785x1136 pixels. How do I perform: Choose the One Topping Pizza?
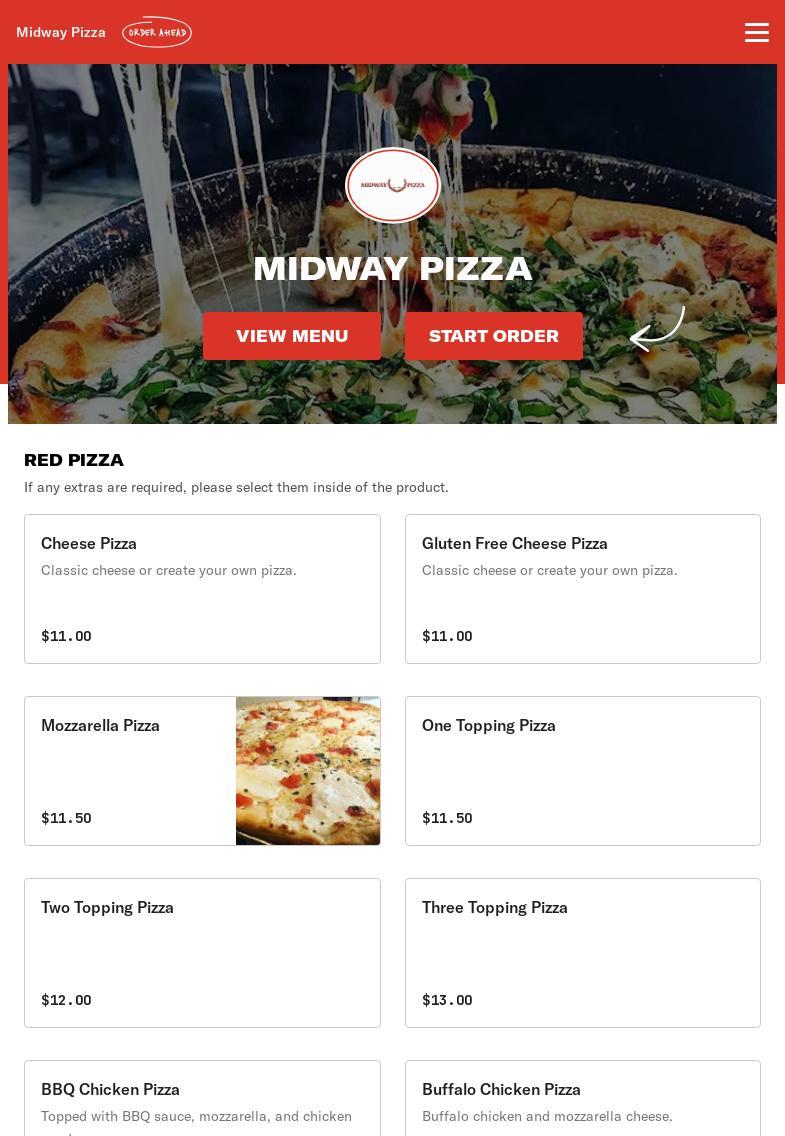582,771
